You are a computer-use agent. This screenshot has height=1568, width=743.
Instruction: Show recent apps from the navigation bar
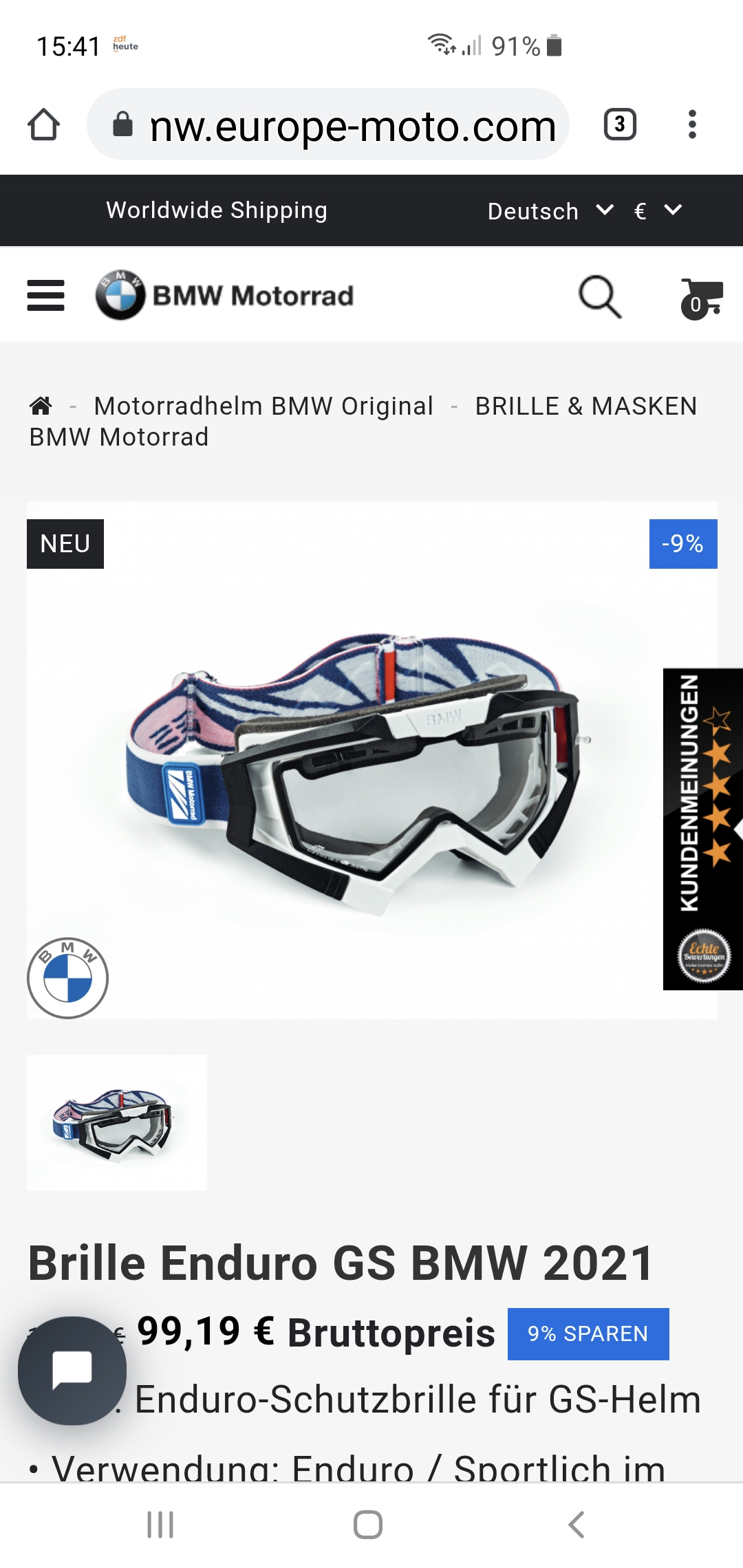coord(160,1525)
